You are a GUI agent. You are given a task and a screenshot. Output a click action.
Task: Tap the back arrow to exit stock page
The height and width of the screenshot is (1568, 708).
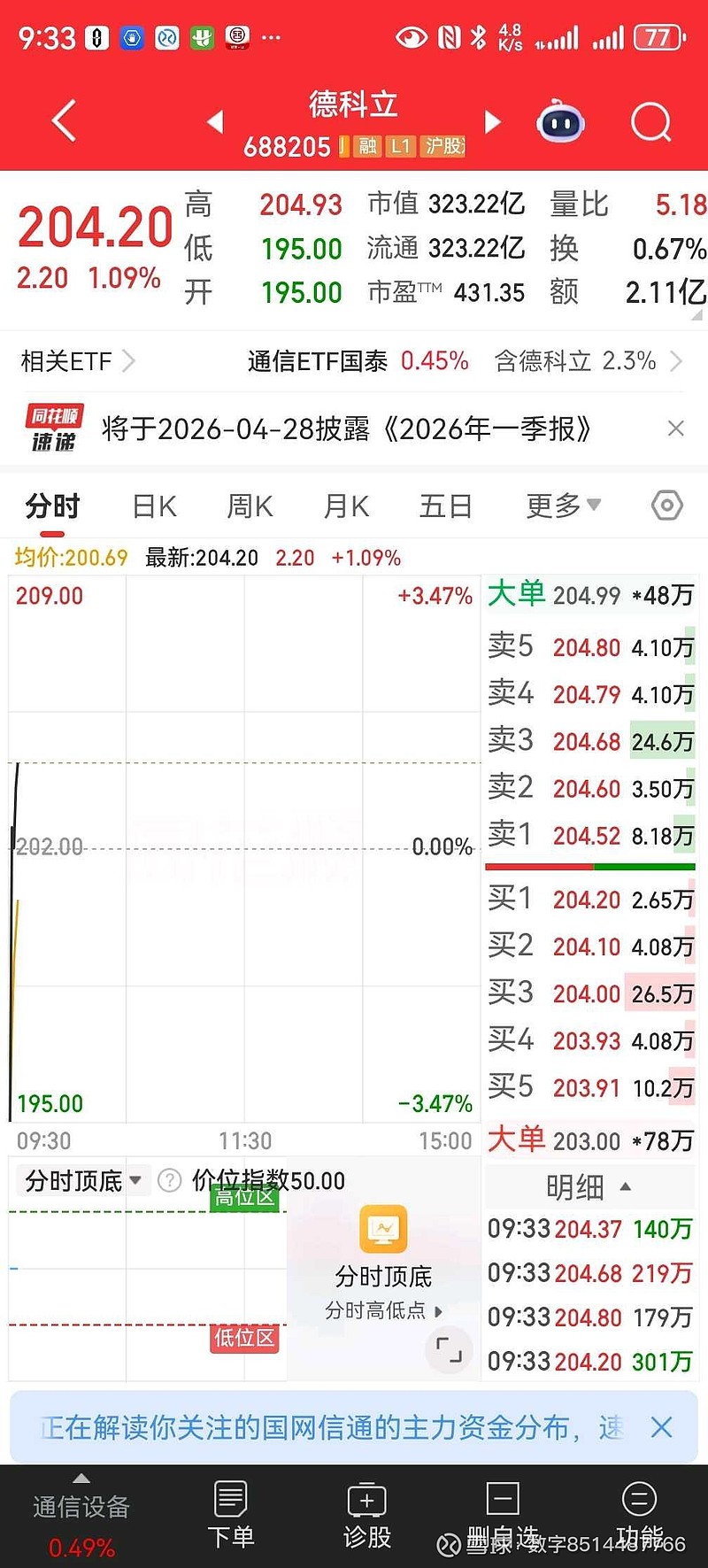[62, 121]
